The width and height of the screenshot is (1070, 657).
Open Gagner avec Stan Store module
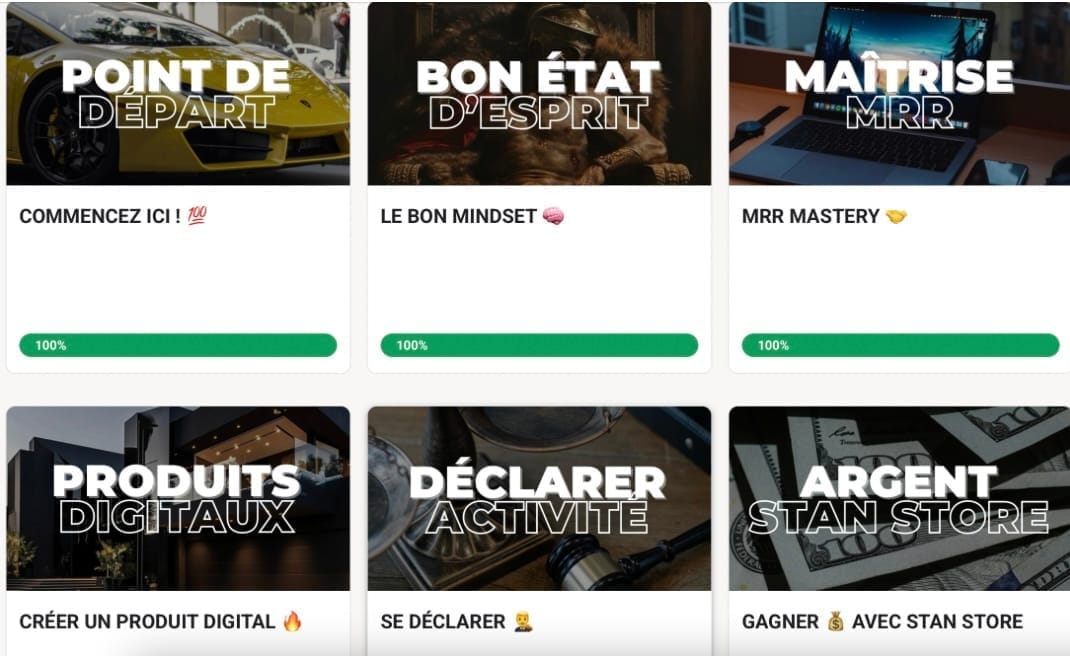898,500
